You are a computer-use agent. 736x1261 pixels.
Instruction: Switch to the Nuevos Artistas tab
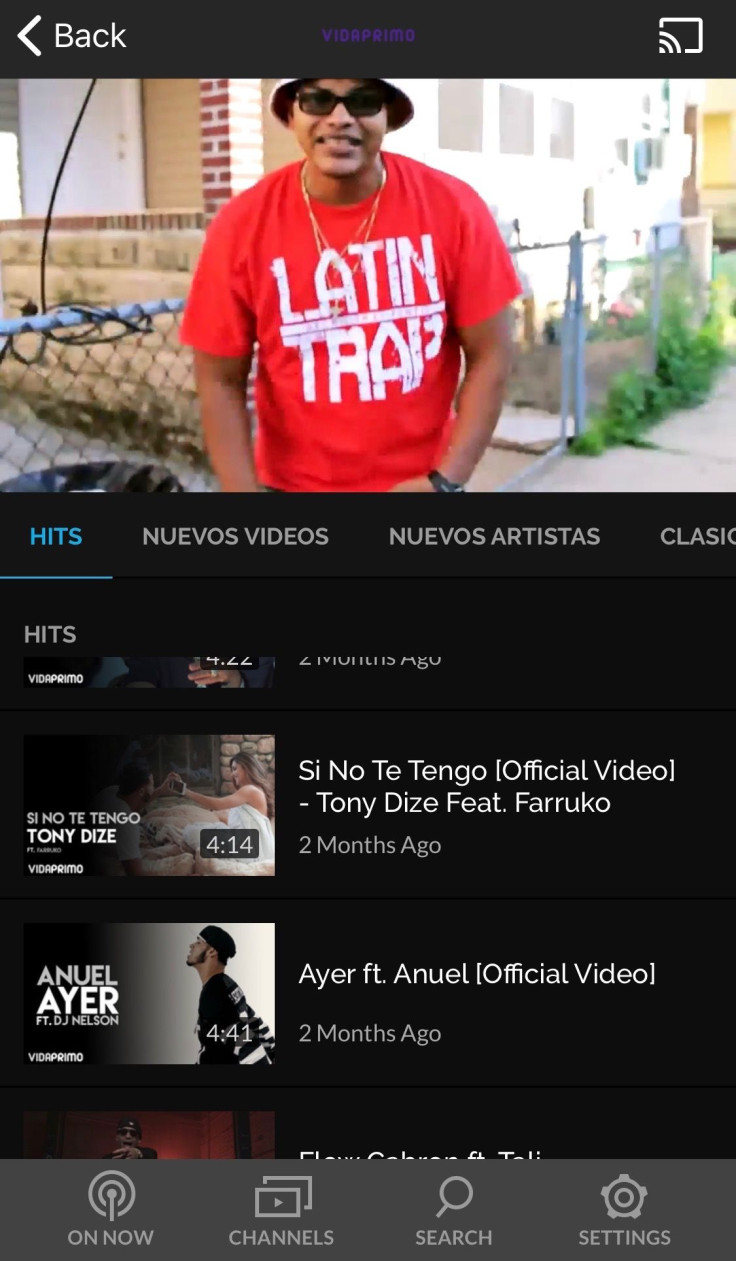pyautogui.click(x=494, y=537)
